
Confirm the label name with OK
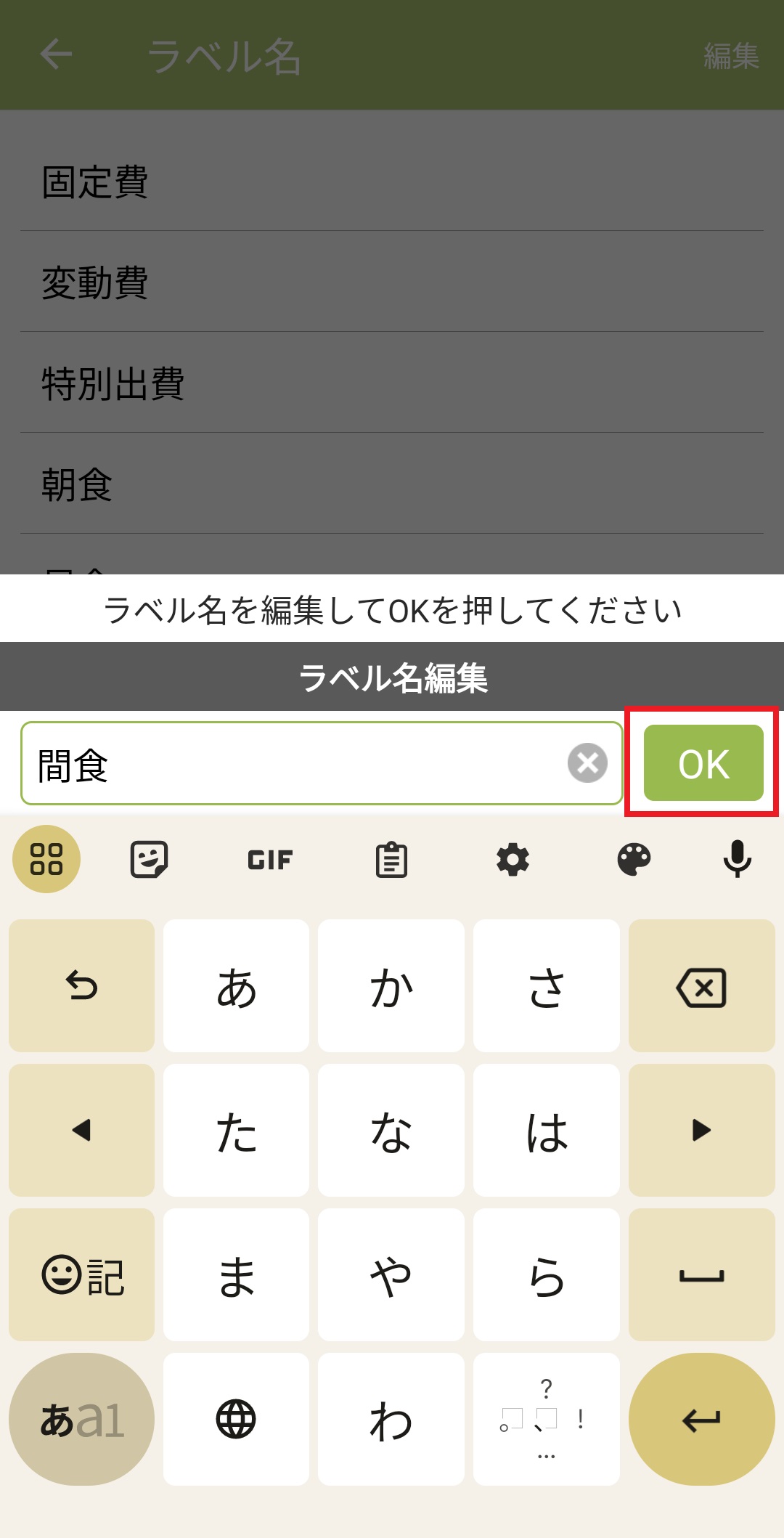coord(703,763)
